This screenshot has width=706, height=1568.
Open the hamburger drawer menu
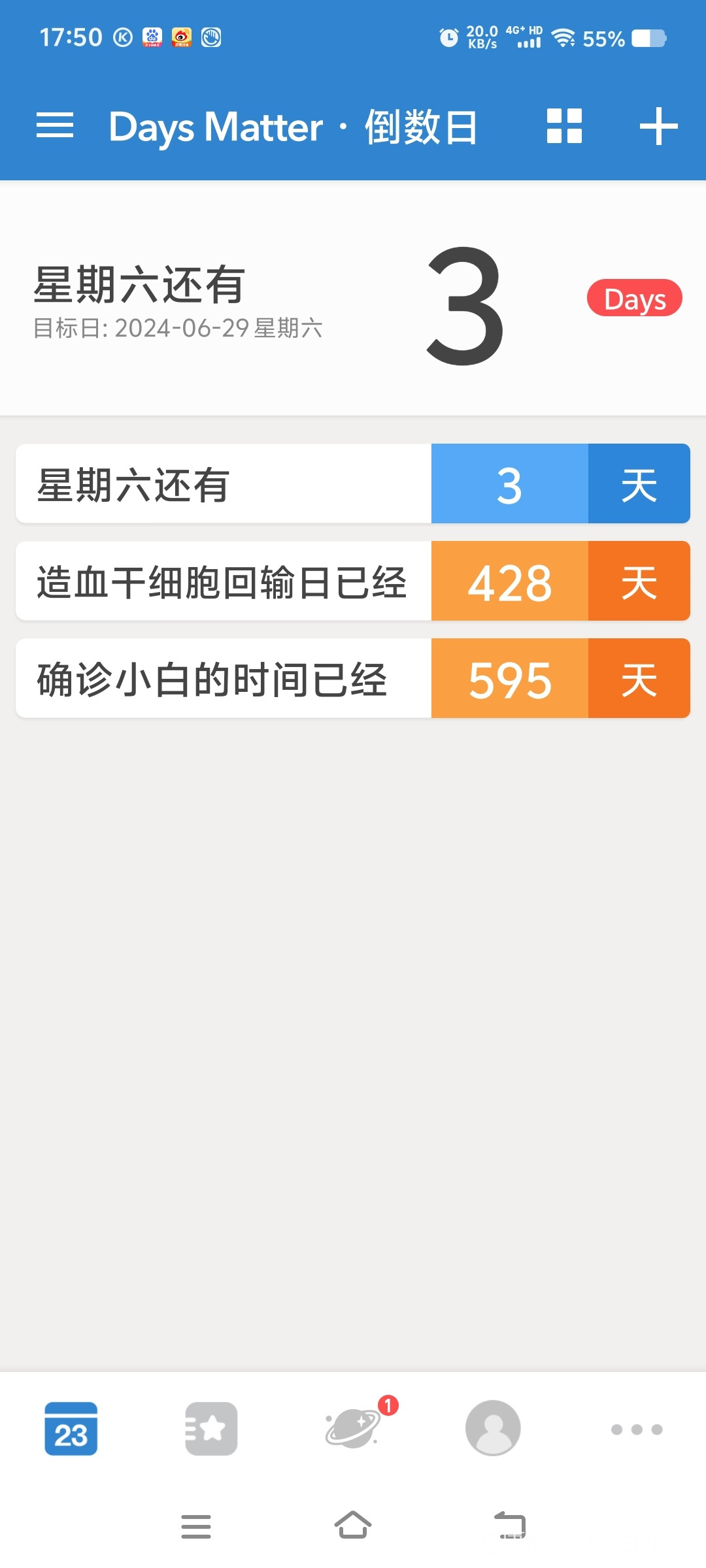tap(55, 125)
